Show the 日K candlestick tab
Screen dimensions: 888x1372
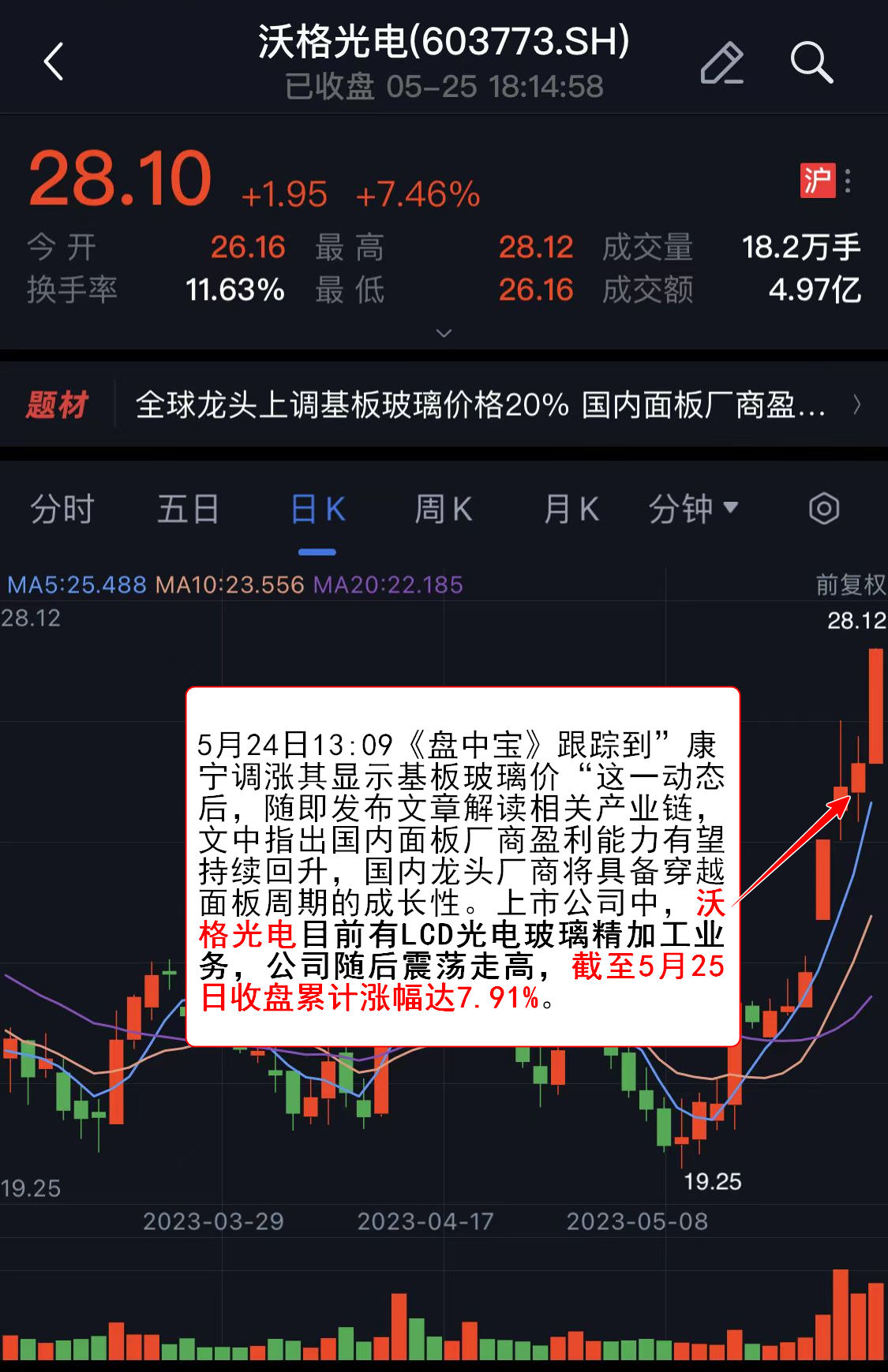point(317,509)
